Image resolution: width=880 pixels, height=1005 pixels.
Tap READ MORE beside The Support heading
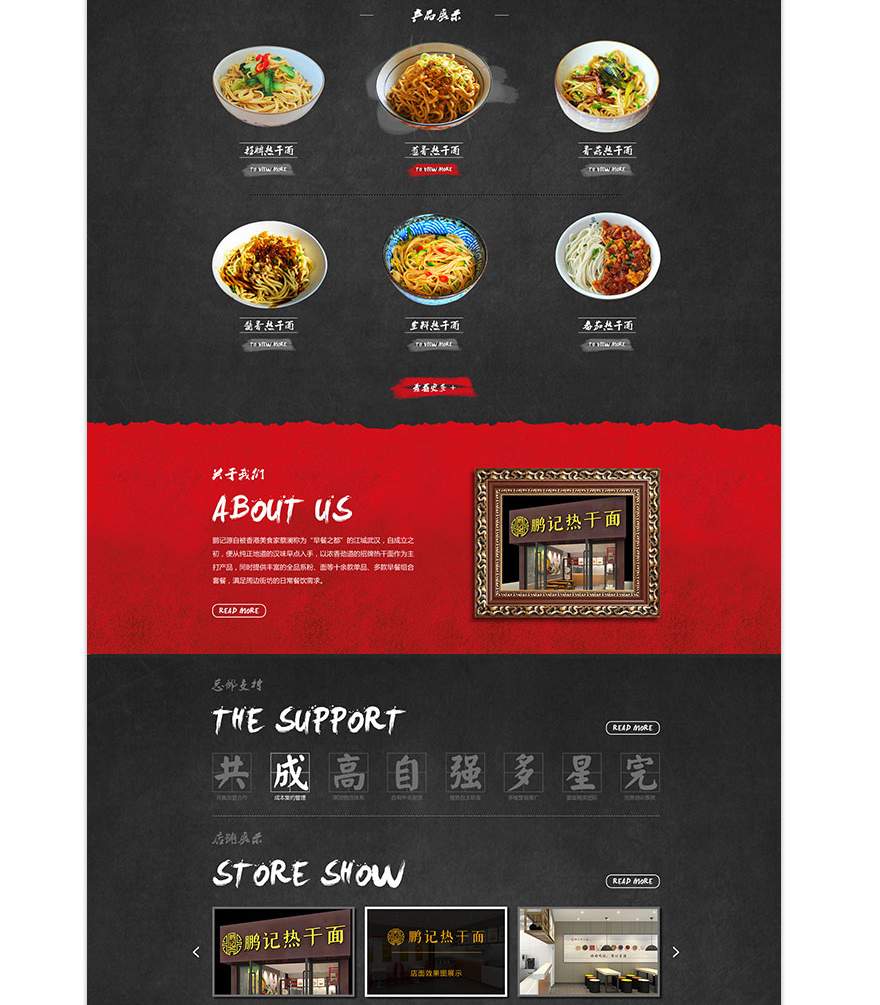632,728
